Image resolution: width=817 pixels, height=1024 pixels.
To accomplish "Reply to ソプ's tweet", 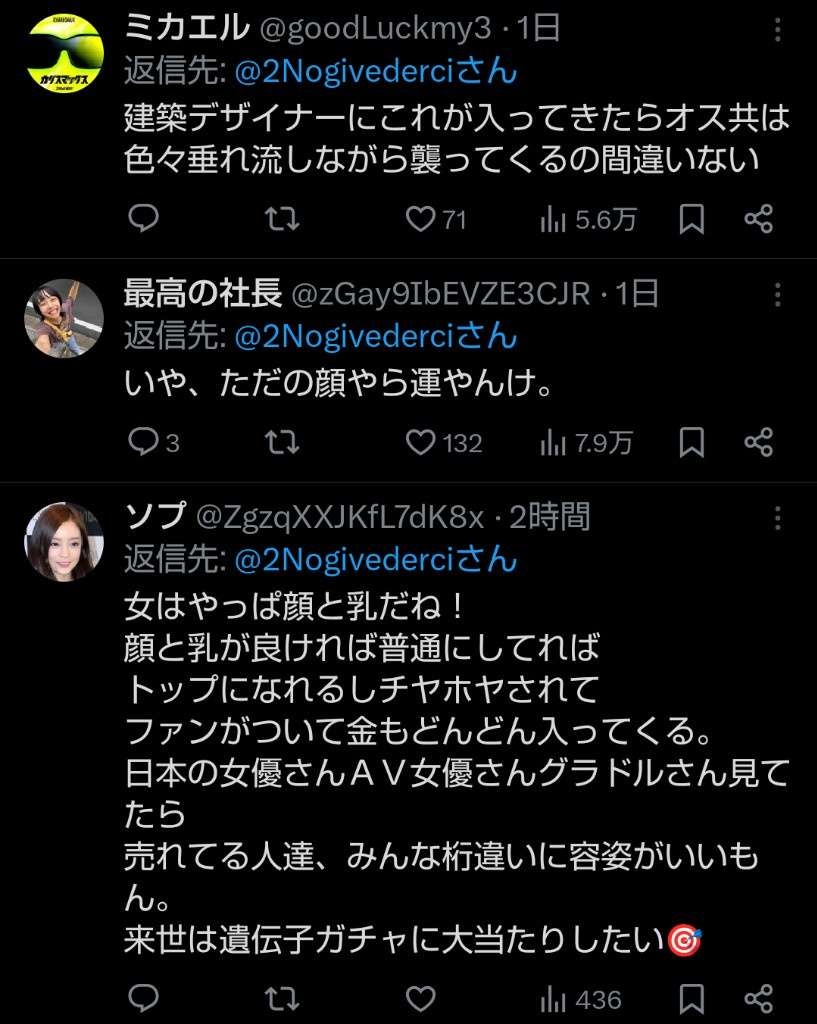I will (x=142, y=998).
